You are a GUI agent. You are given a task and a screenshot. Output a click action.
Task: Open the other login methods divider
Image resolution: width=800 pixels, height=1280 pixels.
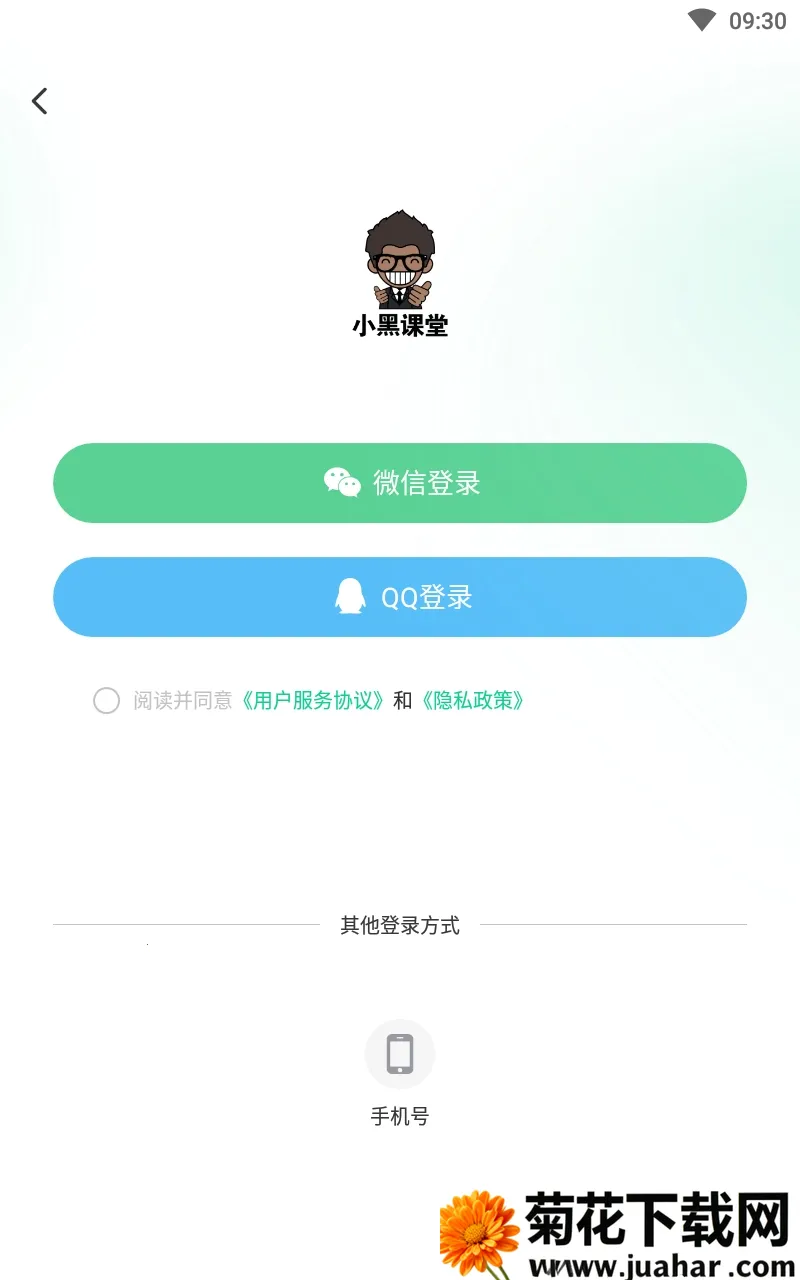[x=400, y=925]
